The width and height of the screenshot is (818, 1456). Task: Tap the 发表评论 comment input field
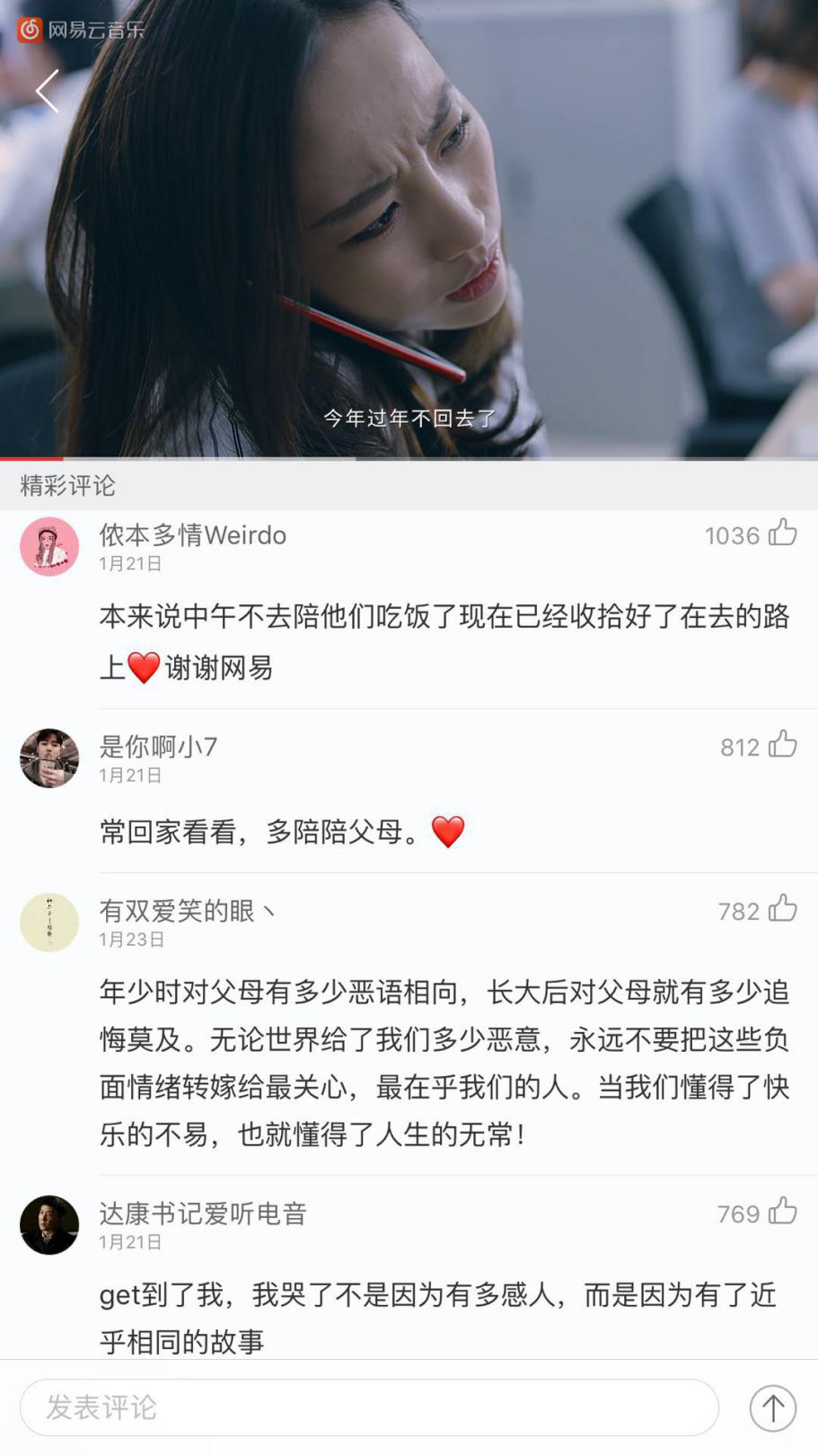pyautogui.click(x=368, y=1407)
